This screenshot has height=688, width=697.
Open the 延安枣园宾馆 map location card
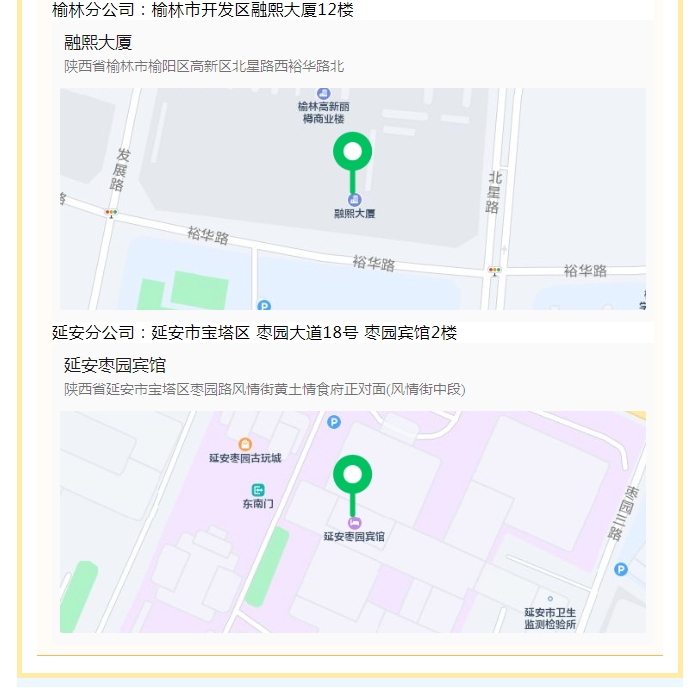(352, 489)
